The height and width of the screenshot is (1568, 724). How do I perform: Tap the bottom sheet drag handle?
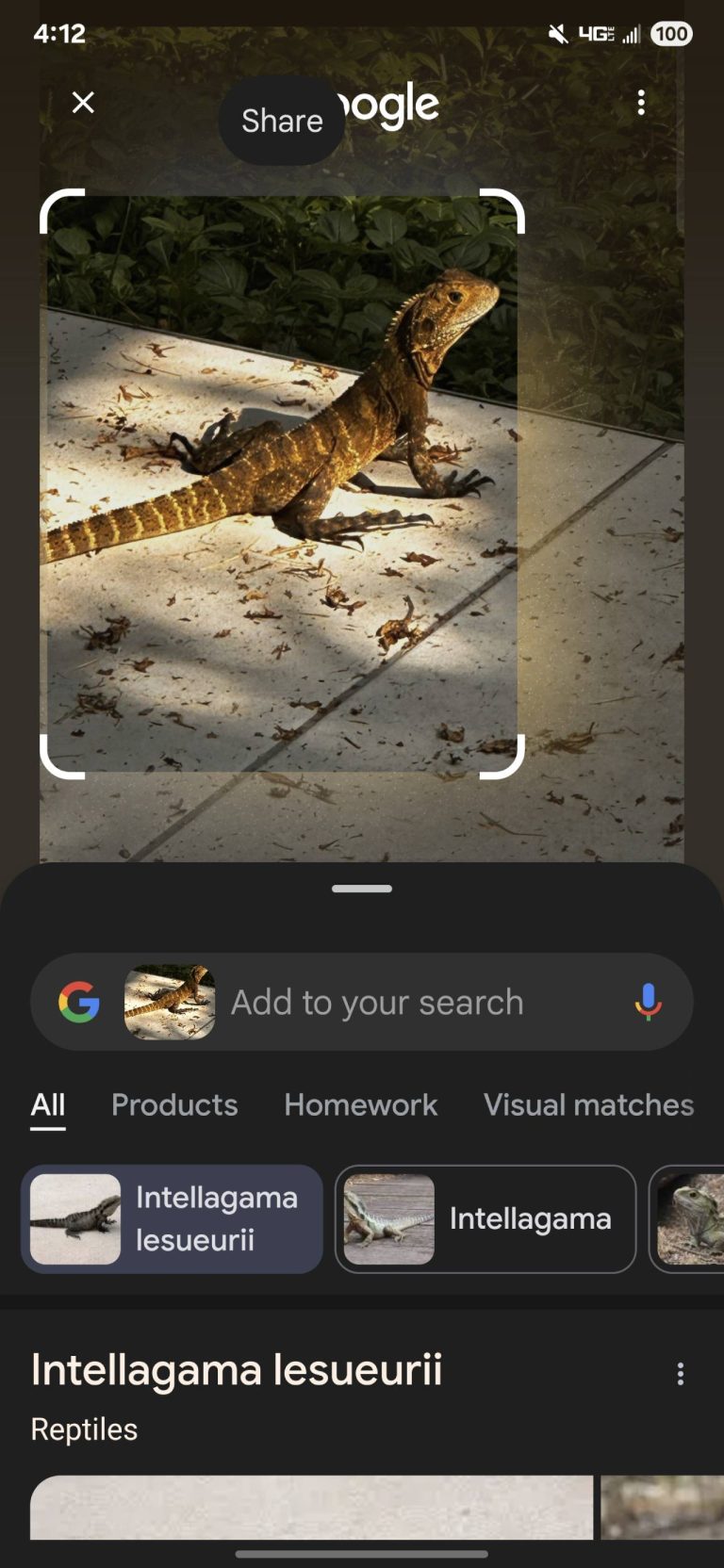click(362, 889)
